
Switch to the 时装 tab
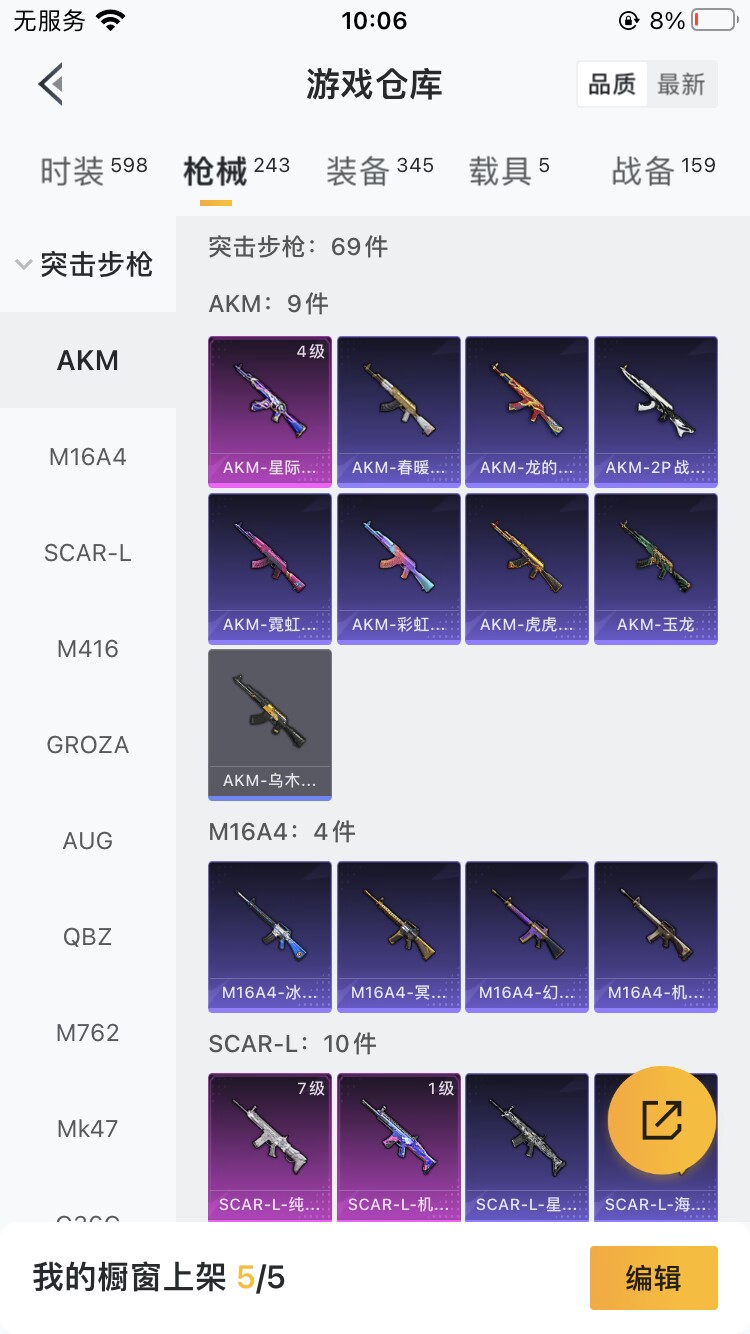(x=94, y=171)
